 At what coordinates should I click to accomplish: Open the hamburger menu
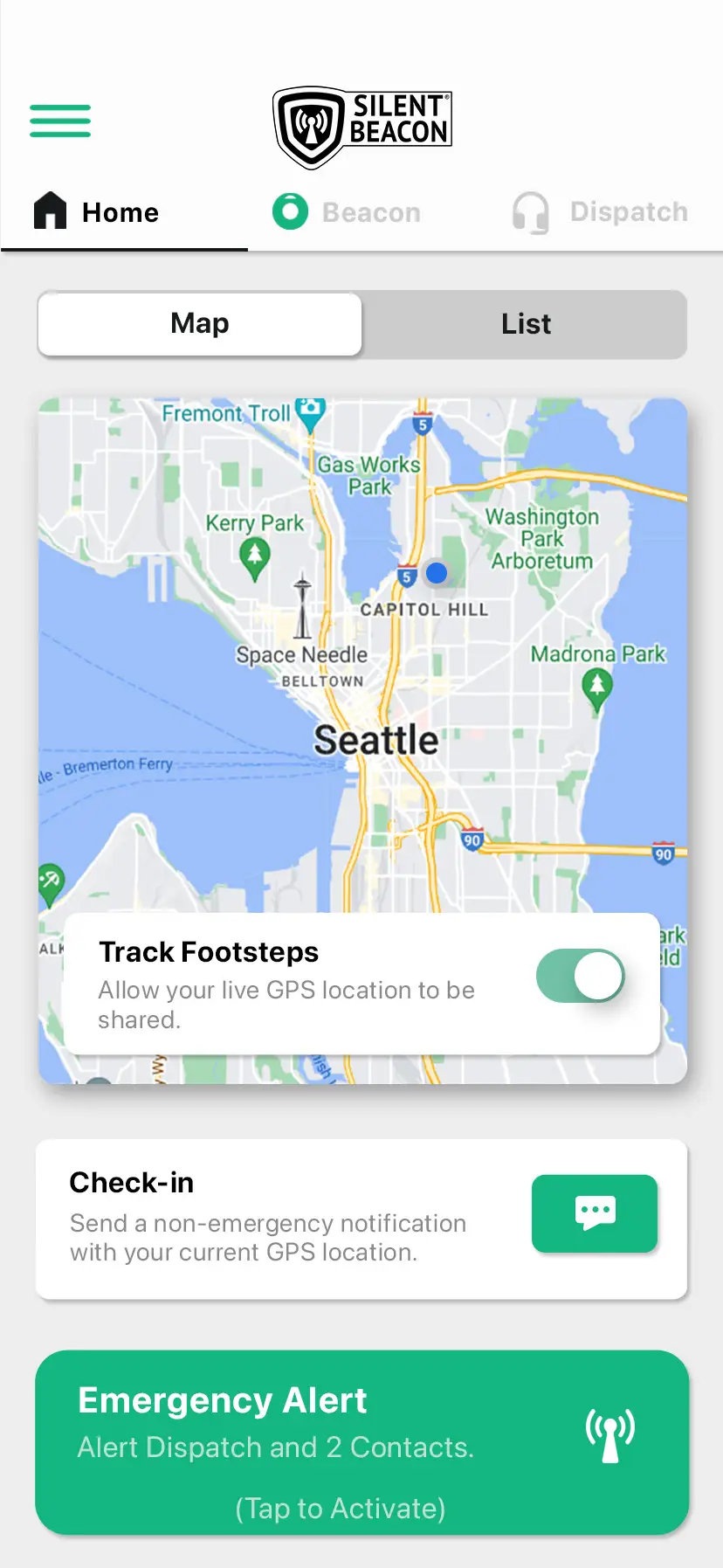pos(60,121)
